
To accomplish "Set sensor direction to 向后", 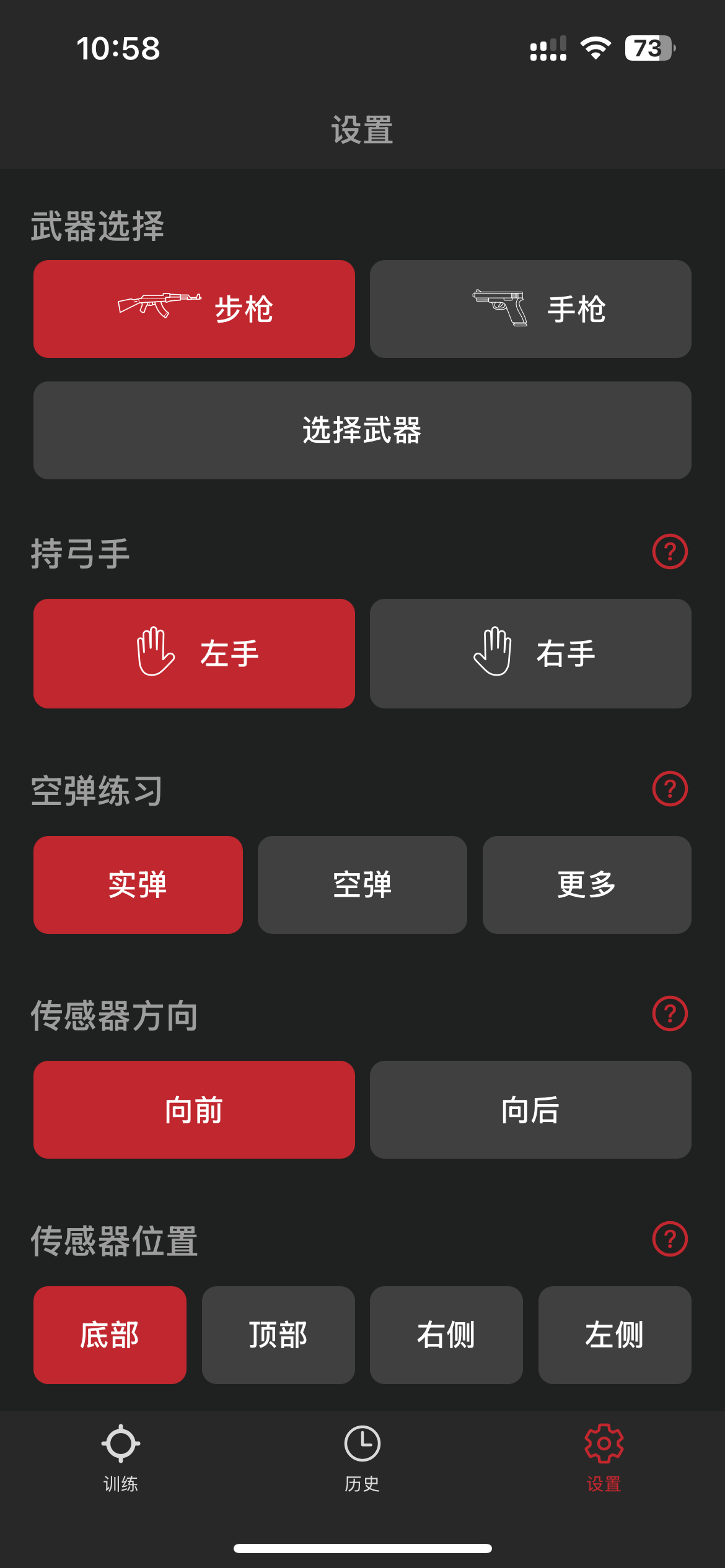I will pos(530,1110).
